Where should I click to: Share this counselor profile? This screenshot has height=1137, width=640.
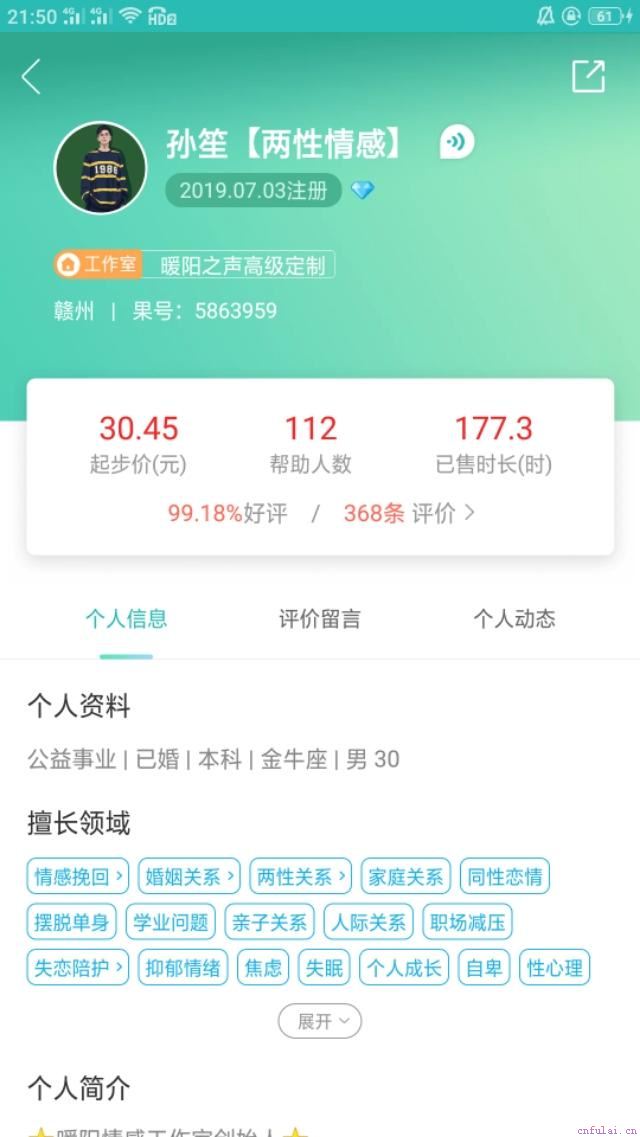click(588, 77)
